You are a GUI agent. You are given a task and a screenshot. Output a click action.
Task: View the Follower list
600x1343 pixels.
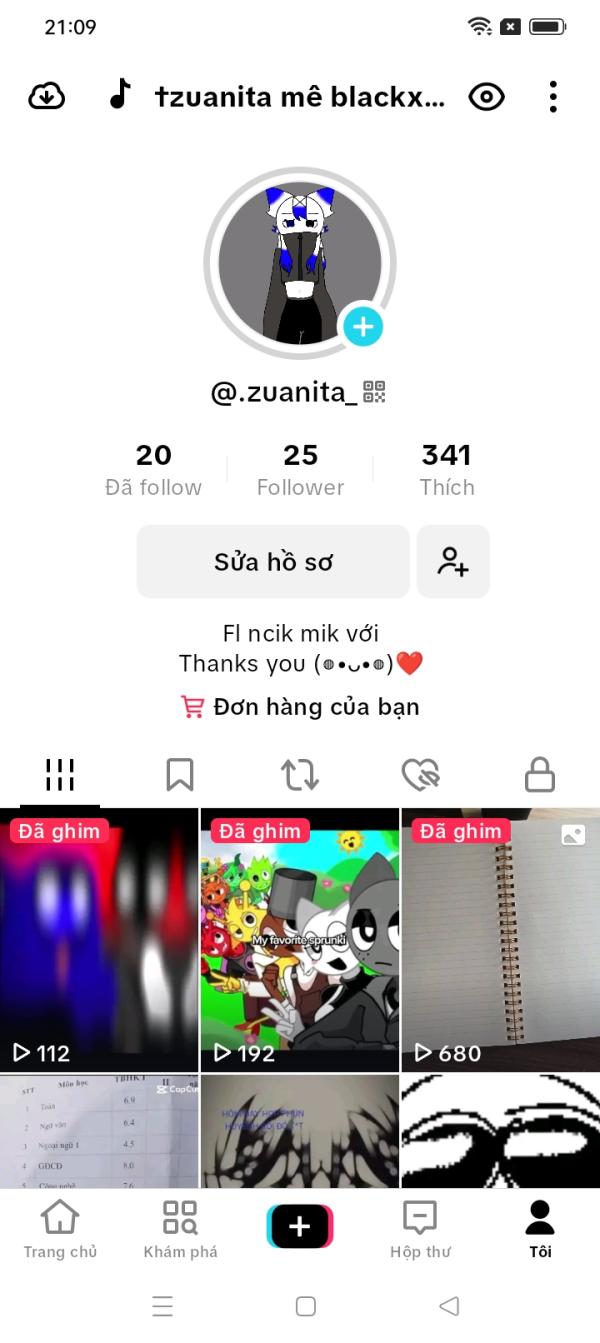tap(300, 470)
